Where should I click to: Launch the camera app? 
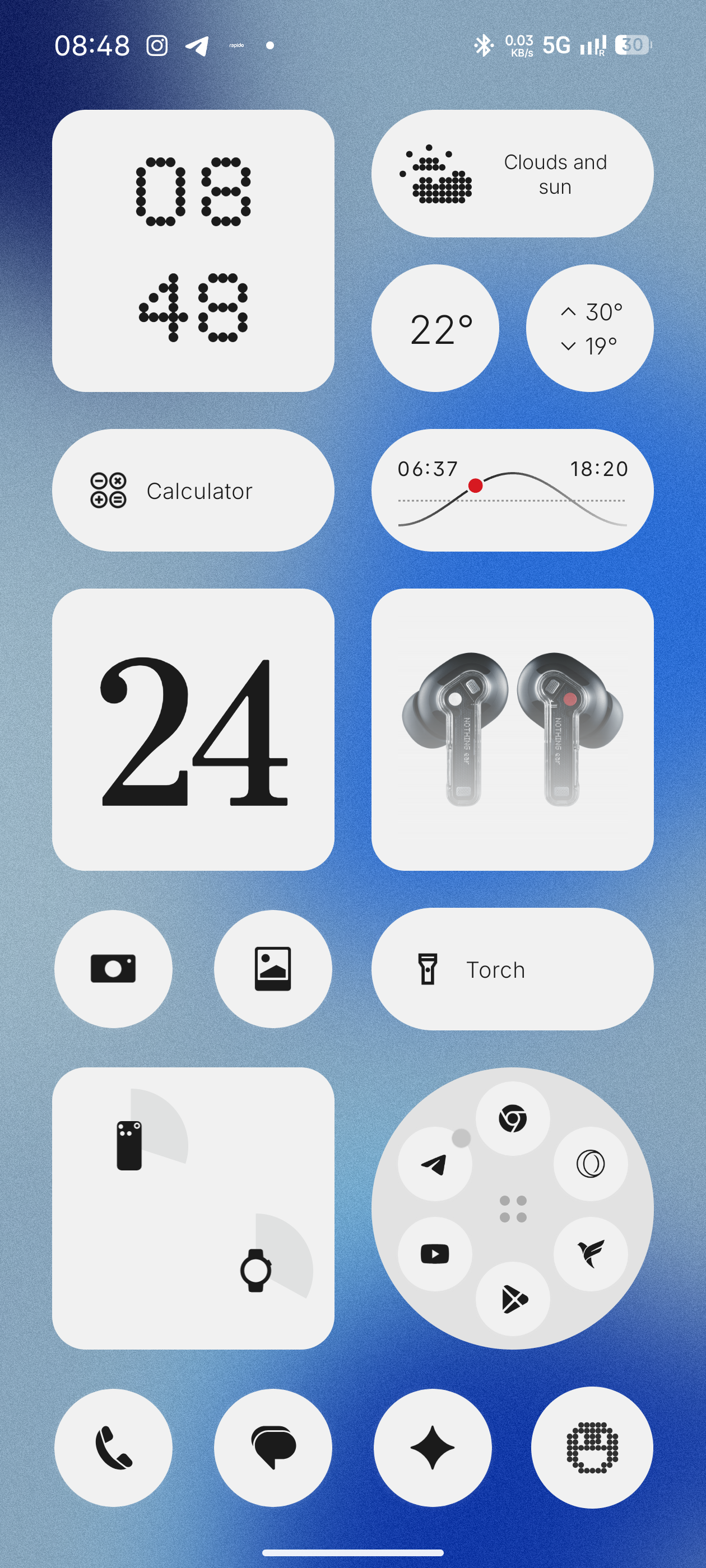click(113, 968)
